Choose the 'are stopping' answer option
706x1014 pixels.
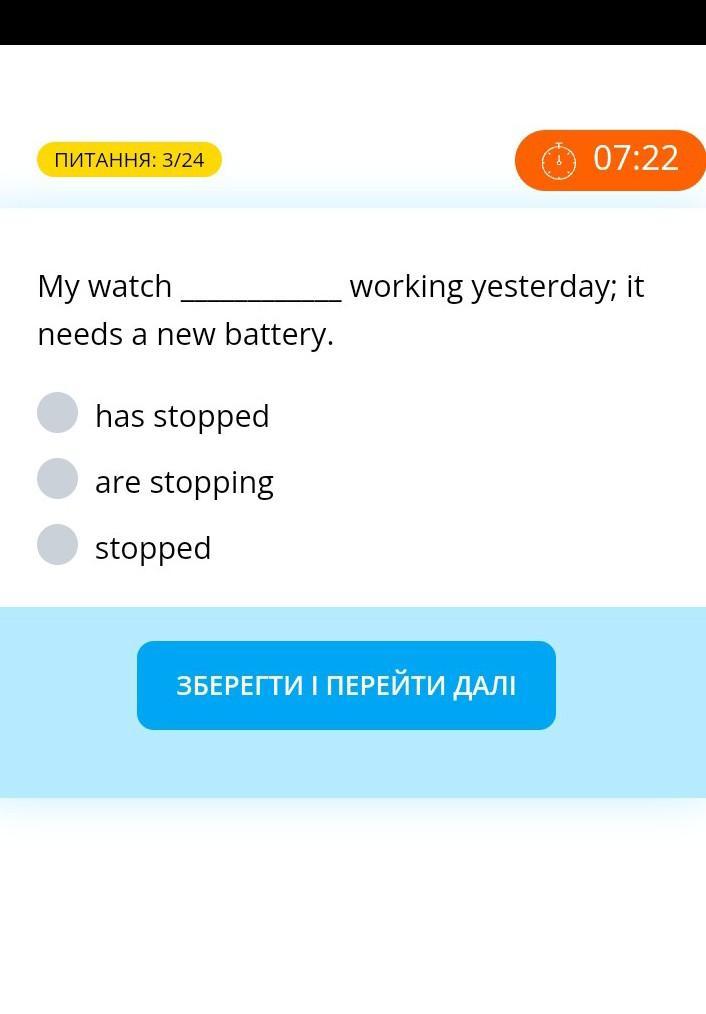58,479
